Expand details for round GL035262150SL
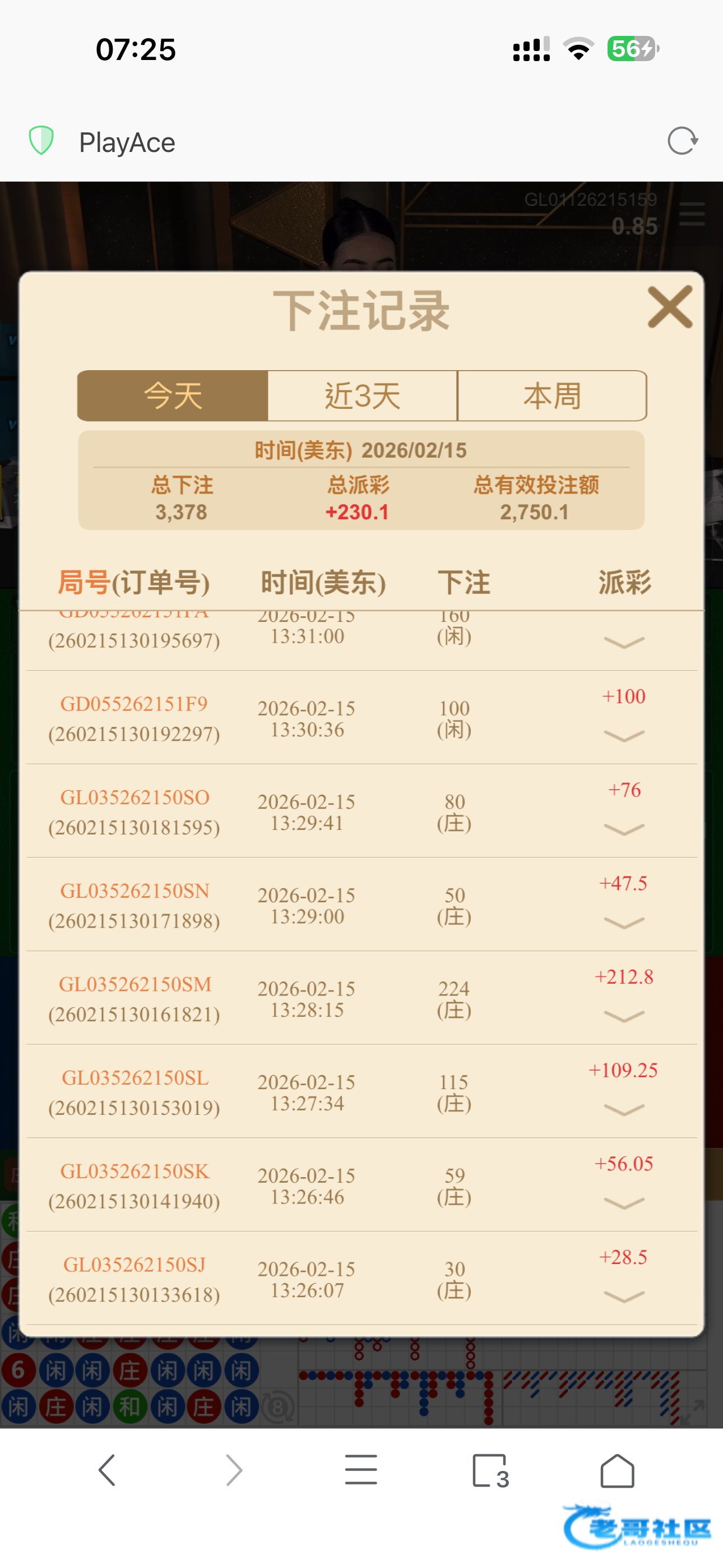This screenshot has width=723, height=1568. pos(624,1110)
